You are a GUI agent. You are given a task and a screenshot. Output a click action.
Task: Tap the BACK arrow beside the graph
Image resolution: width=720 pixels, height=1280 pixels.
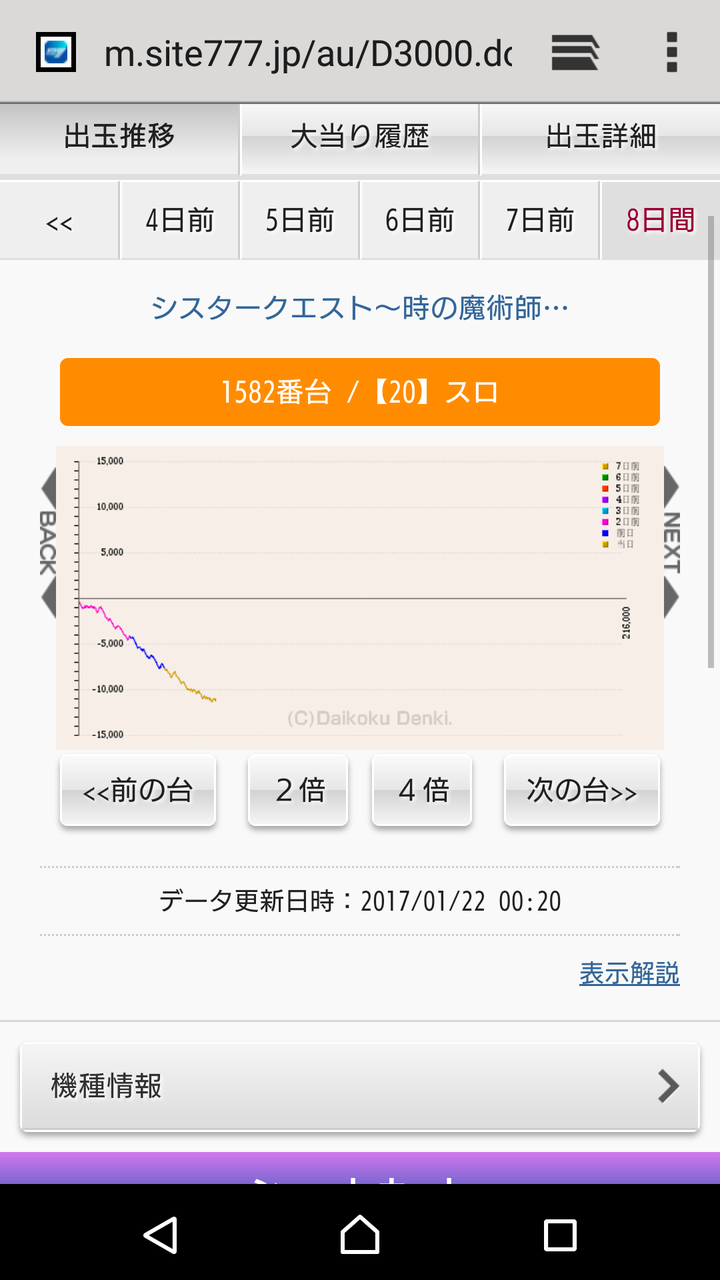pos(48,542)
